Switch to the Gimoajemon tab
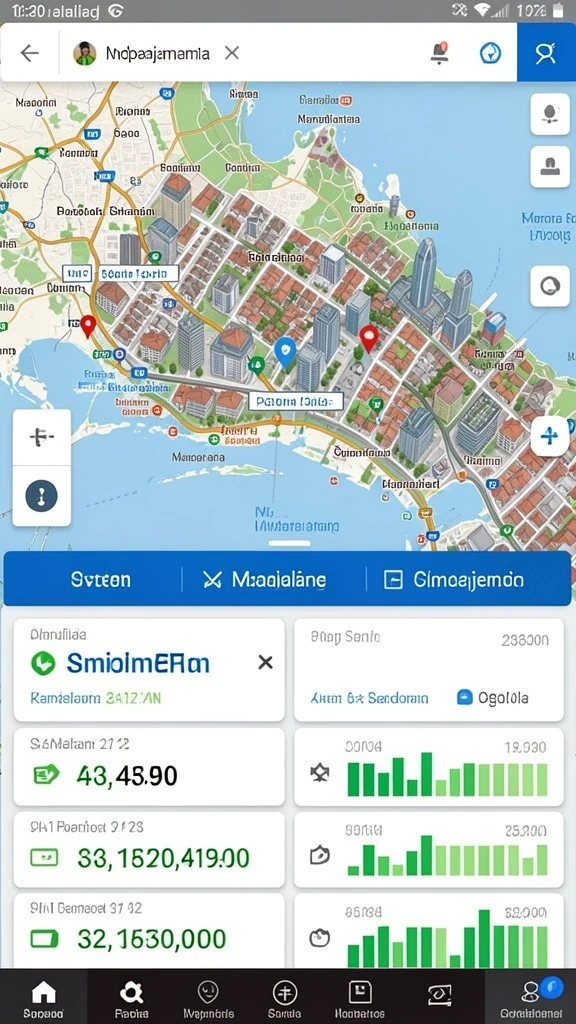The width and height of the screenshot is (576, 1024). pyautogui.click(x=453, y=579)
